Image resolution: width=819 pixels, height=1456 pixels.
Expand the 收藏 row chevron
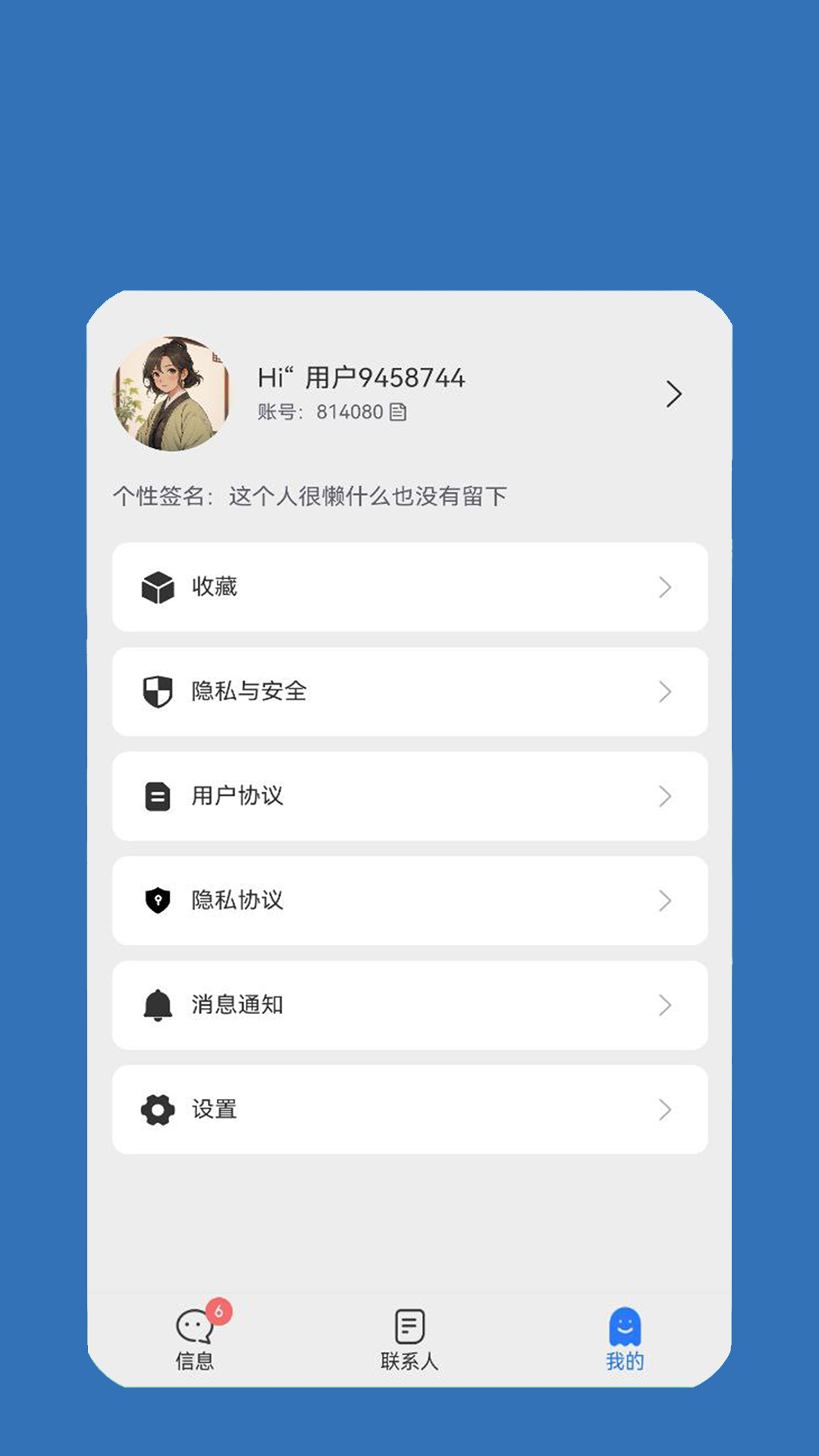pos(666,588)
